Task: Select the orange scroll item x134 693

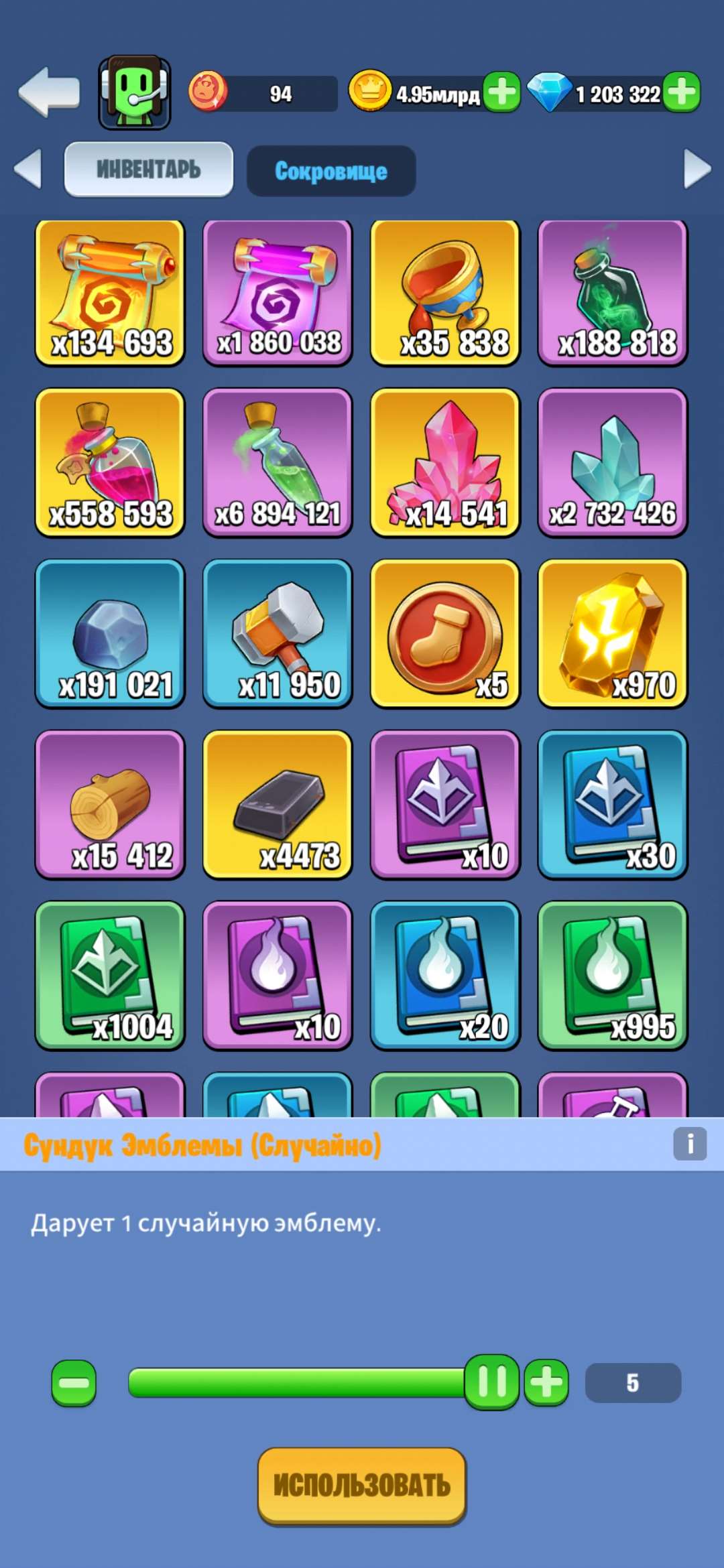Action: [110, 293]
